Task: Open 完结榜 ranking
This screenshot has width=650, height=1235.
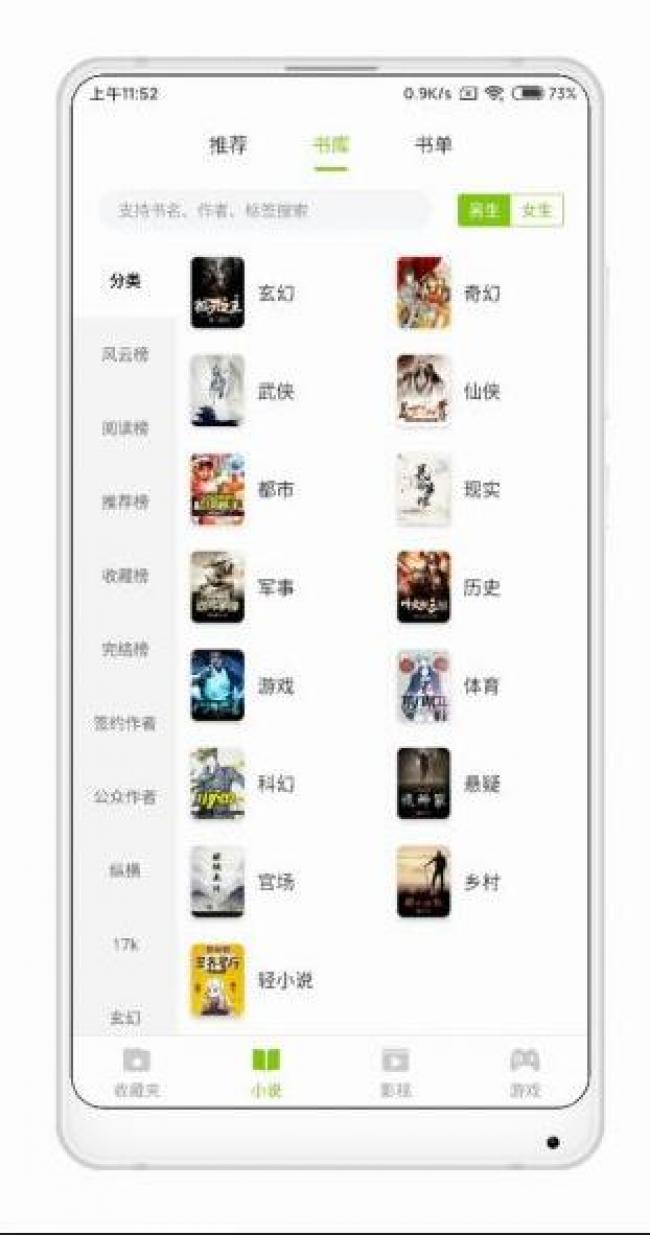Action: tap(125, 650)
